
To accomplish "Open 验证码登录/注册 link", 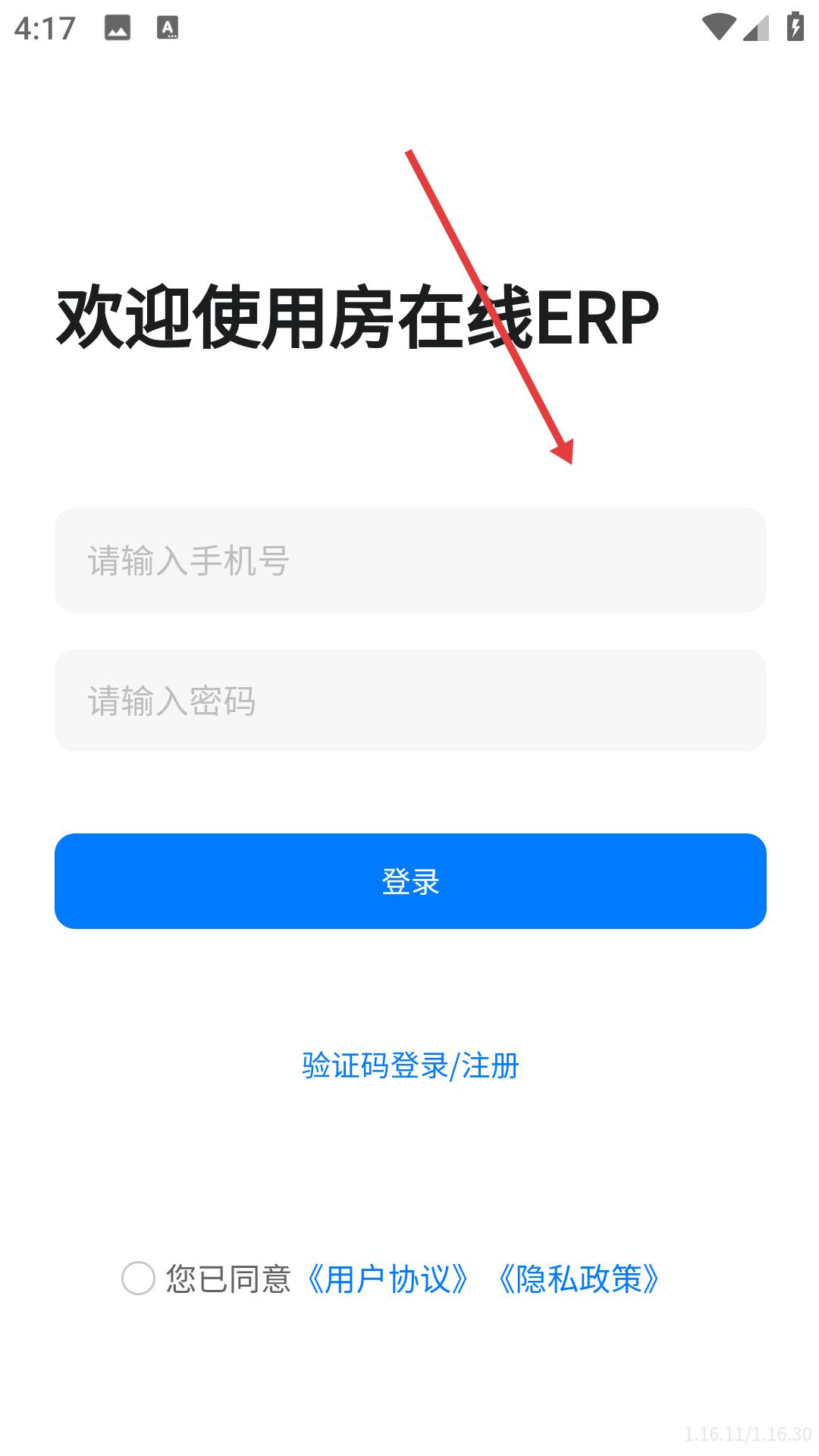I will (410, 1065).
